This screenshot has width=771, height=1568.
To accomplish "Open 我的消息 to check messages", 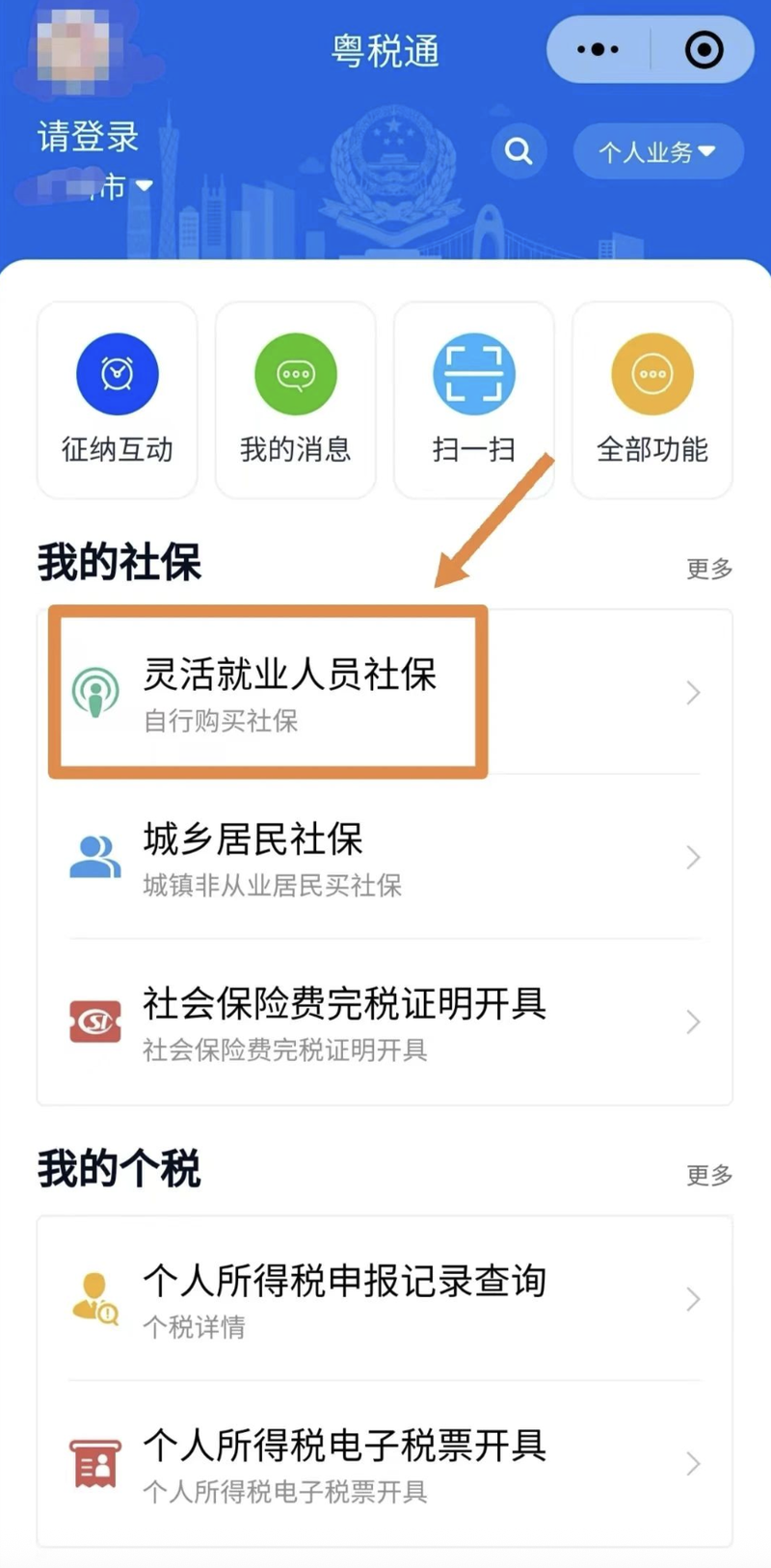I will (x=294, y=374).
